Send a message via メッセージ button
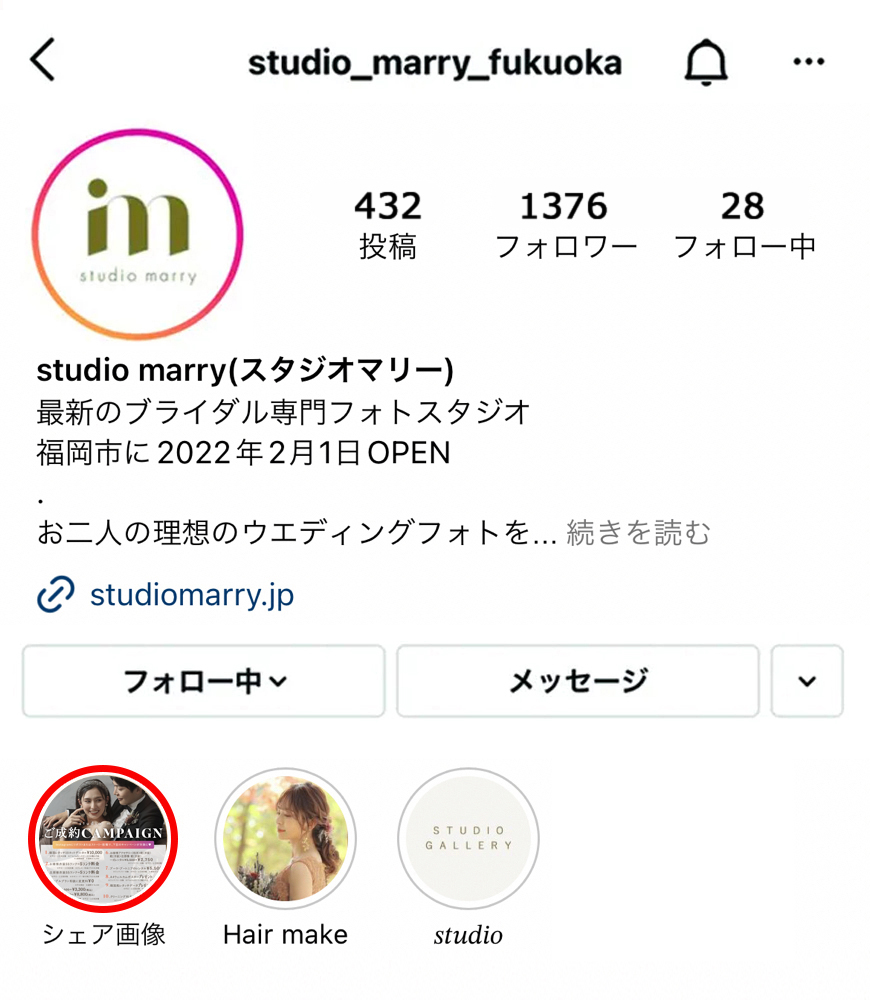The width and height of the screenshot is (870, 1000). [x=578, y=681]
